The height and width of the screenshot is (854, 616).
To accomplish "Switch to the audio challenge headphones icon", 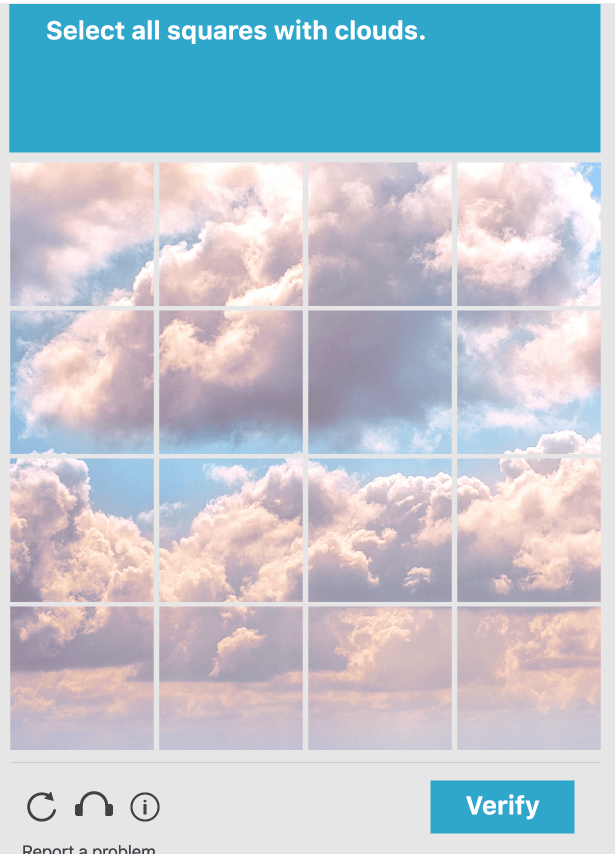I will pyautogui.click(x=94, y=806).
